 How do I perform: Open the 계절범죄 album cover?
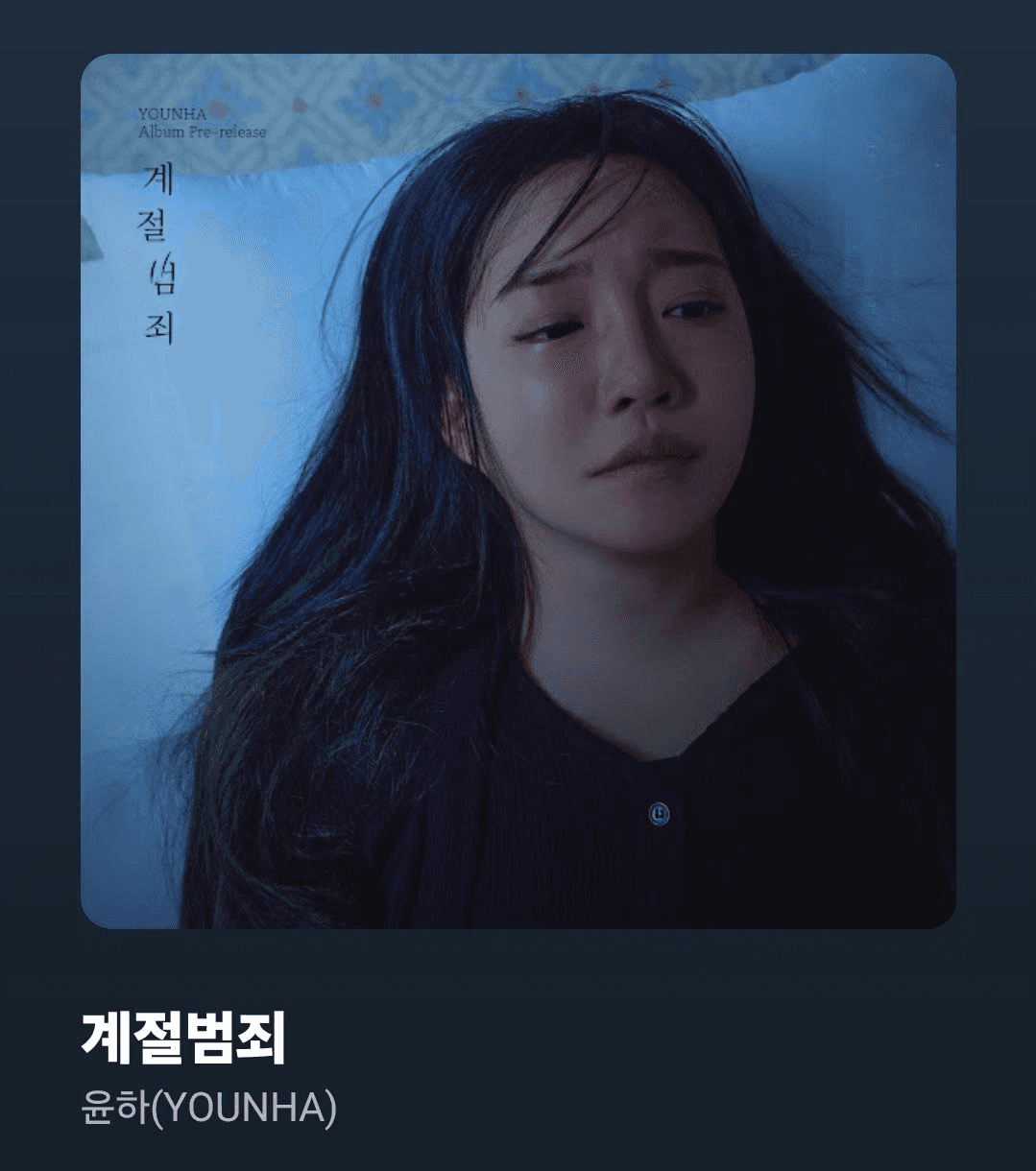click(518, 490)
